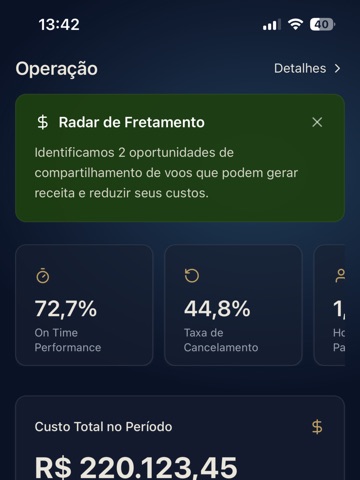Open the Radar de Fretamento opportunities banner
This screenshot has height=480, width=360.
coord(180,158)
